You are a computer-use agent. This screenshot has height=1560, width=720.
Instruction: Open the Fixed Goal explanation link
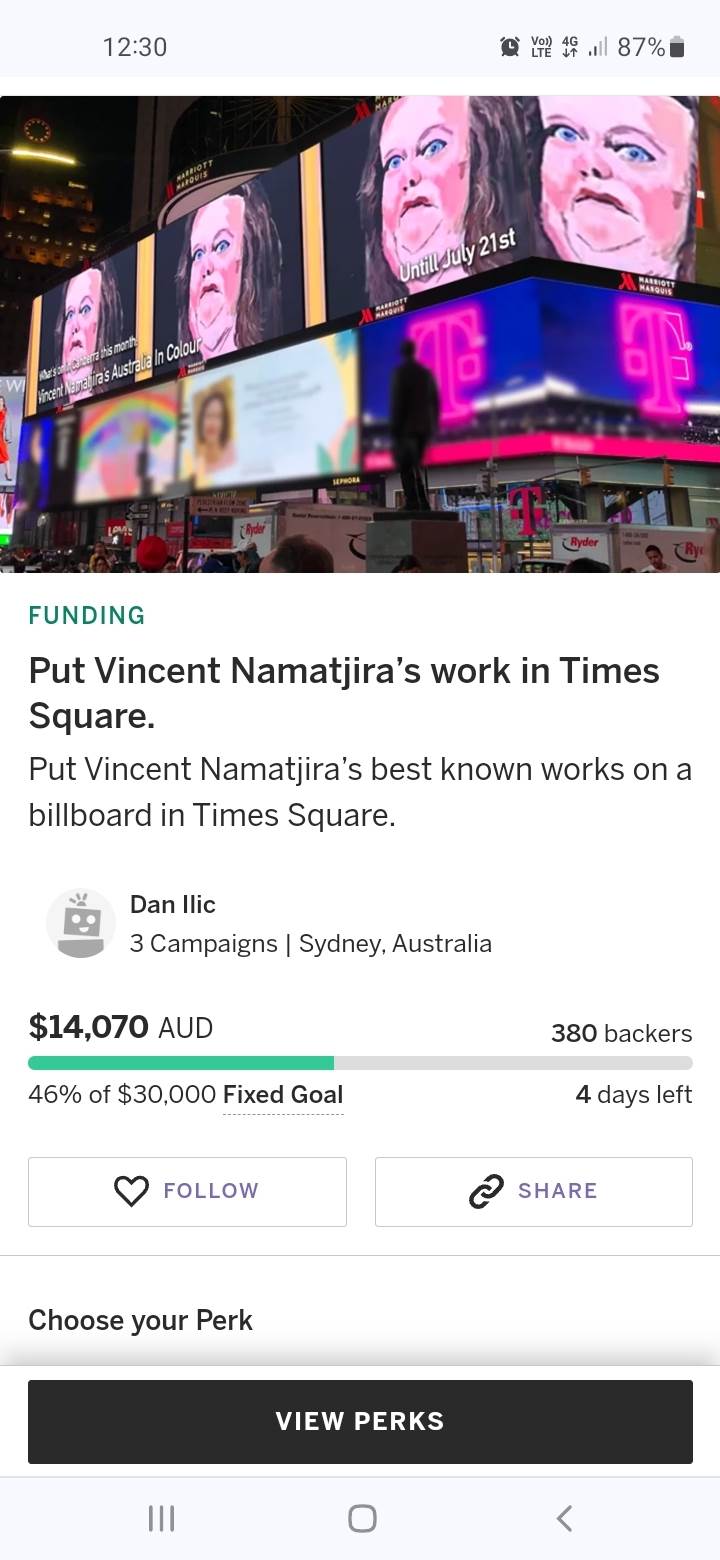point(283,1095)
